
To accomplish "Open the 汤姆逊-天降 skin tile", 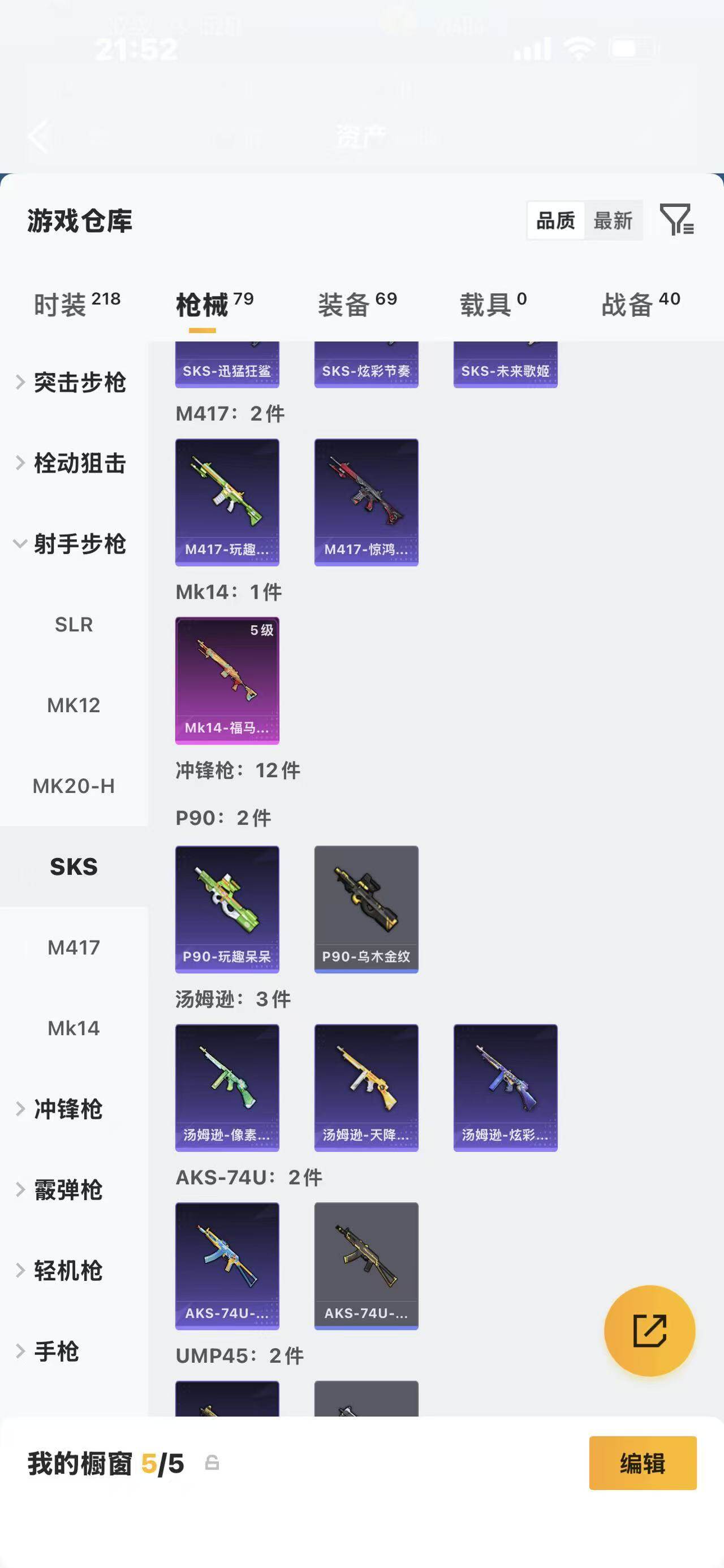I will (366, 1087).
